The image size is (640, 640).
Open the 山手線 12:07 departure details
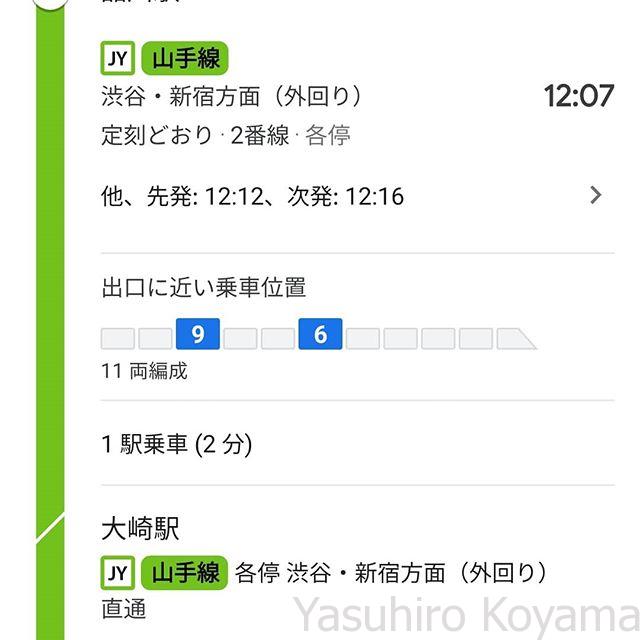tap(350, 97)
